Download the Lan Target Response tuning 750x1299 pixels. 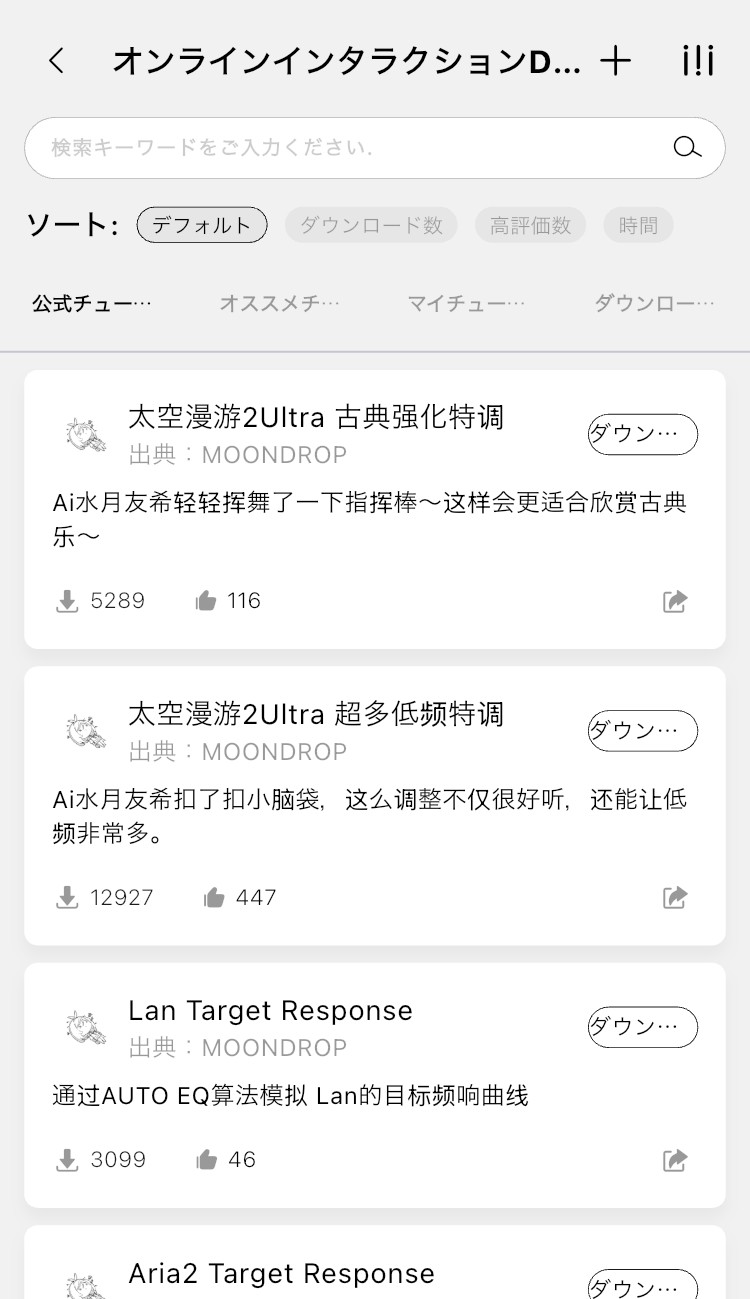(642, 1027)
